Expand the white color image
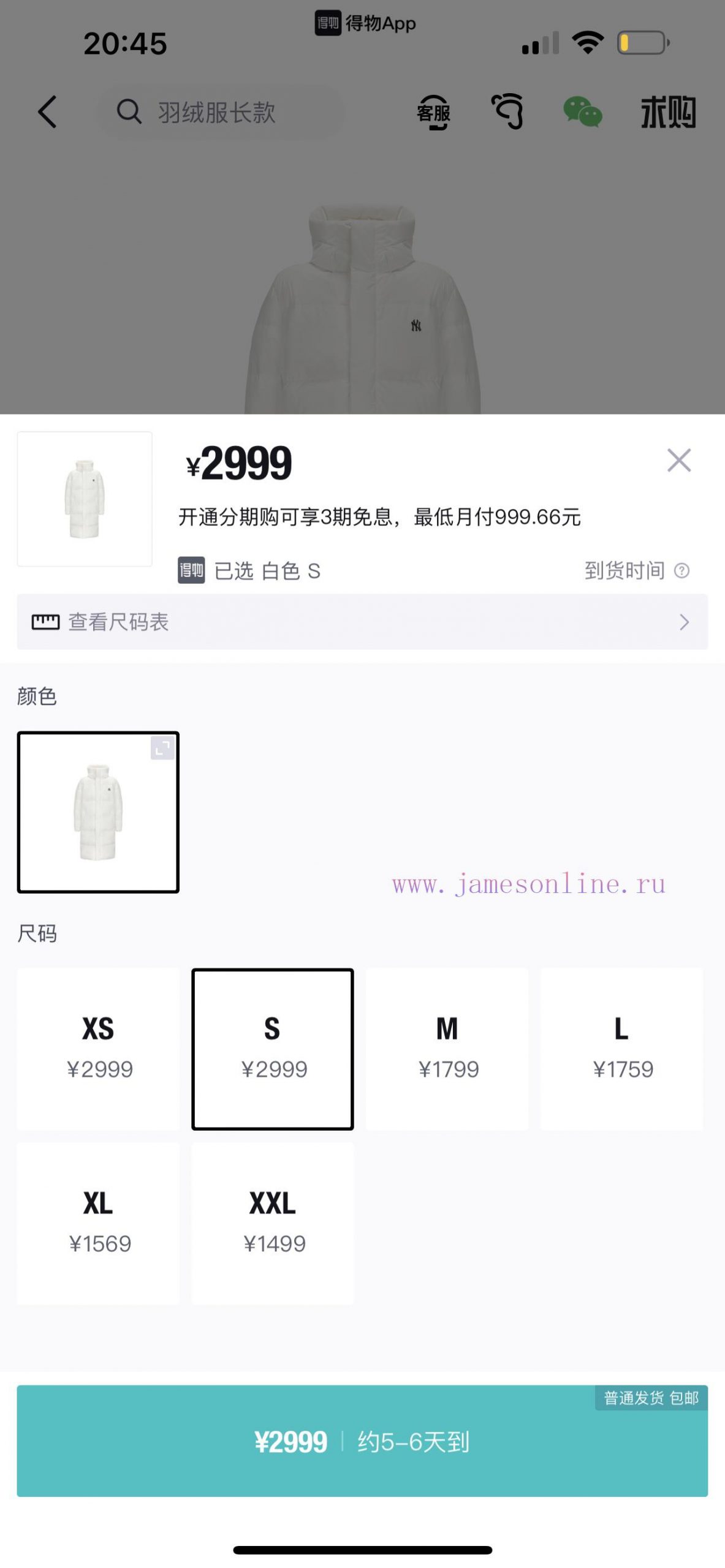 [x=162, y=748]
